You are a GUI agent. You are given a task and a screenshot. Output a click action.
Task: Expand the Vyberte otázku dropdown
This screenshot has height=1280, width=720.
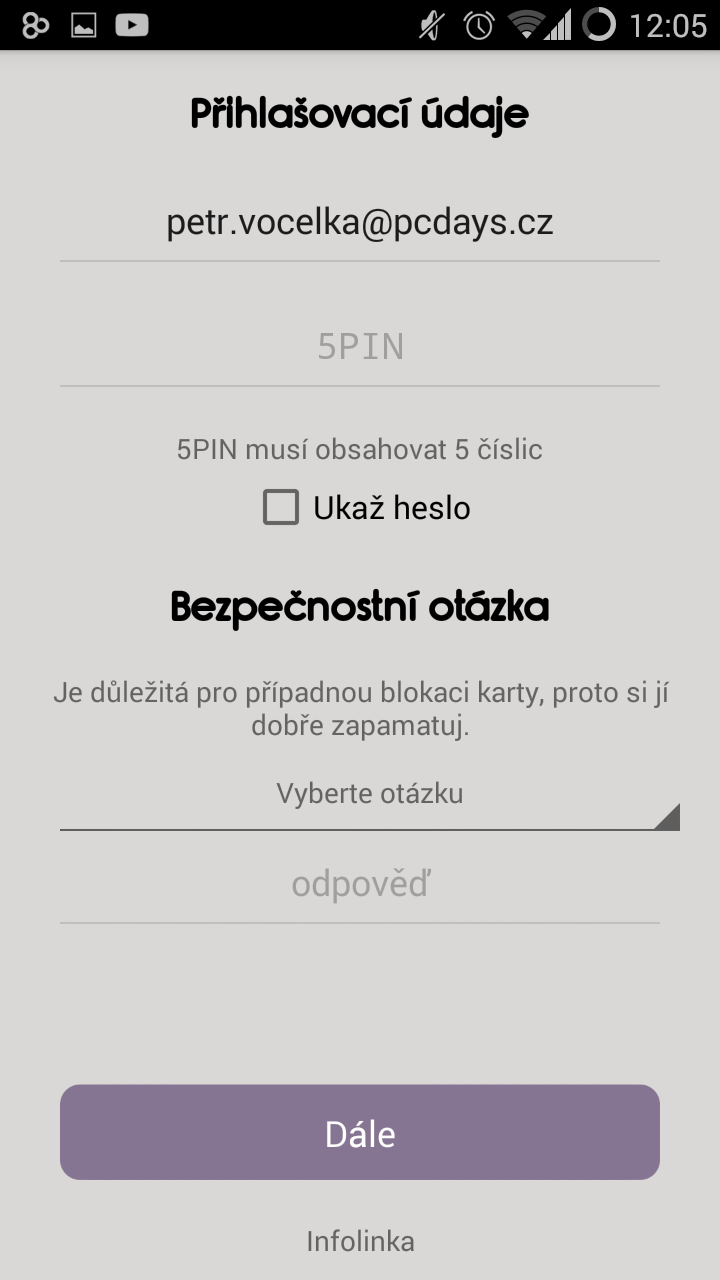tap(368, 795)
